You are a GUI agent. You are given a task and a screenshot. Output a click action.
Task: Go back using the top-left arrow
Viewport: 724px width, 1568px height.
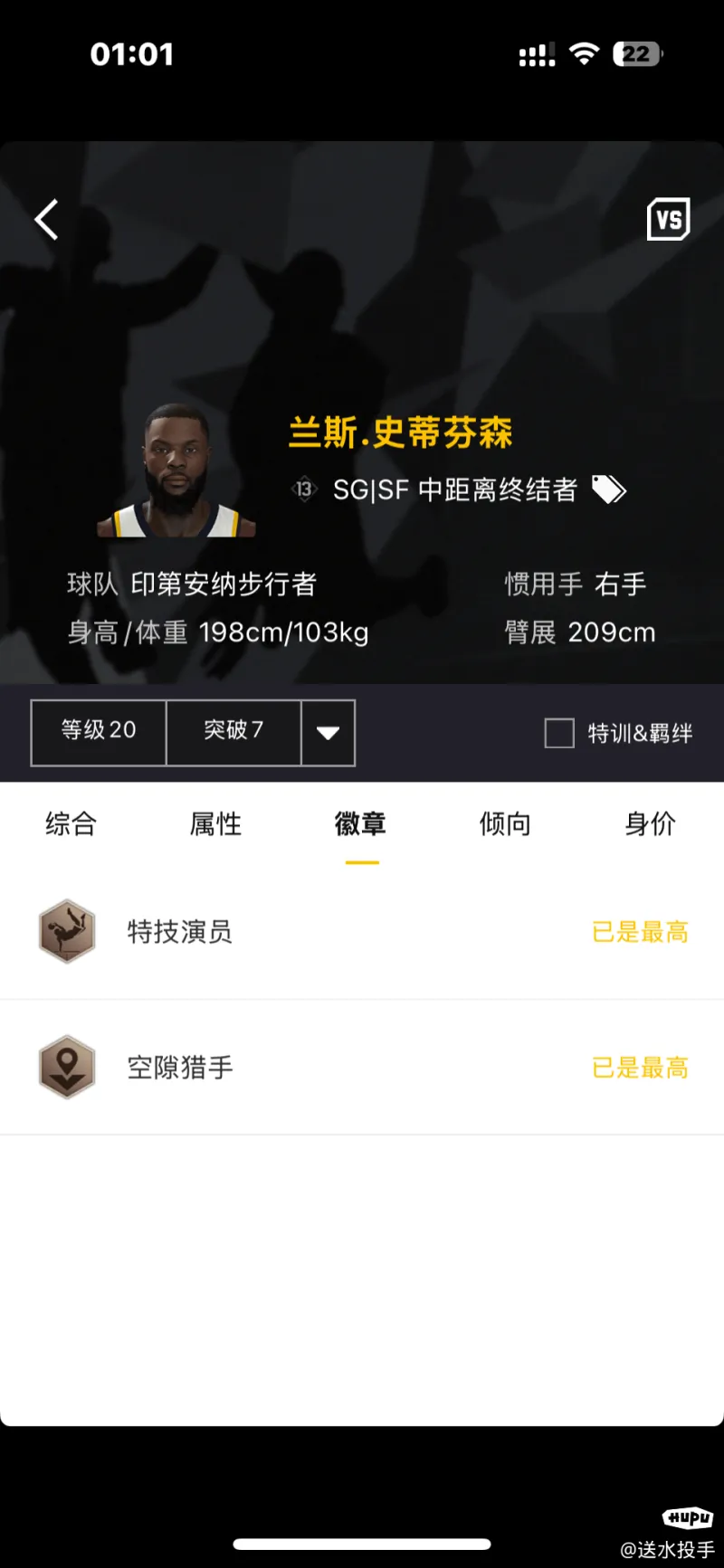pyautogui.click(x=47, y=220)
